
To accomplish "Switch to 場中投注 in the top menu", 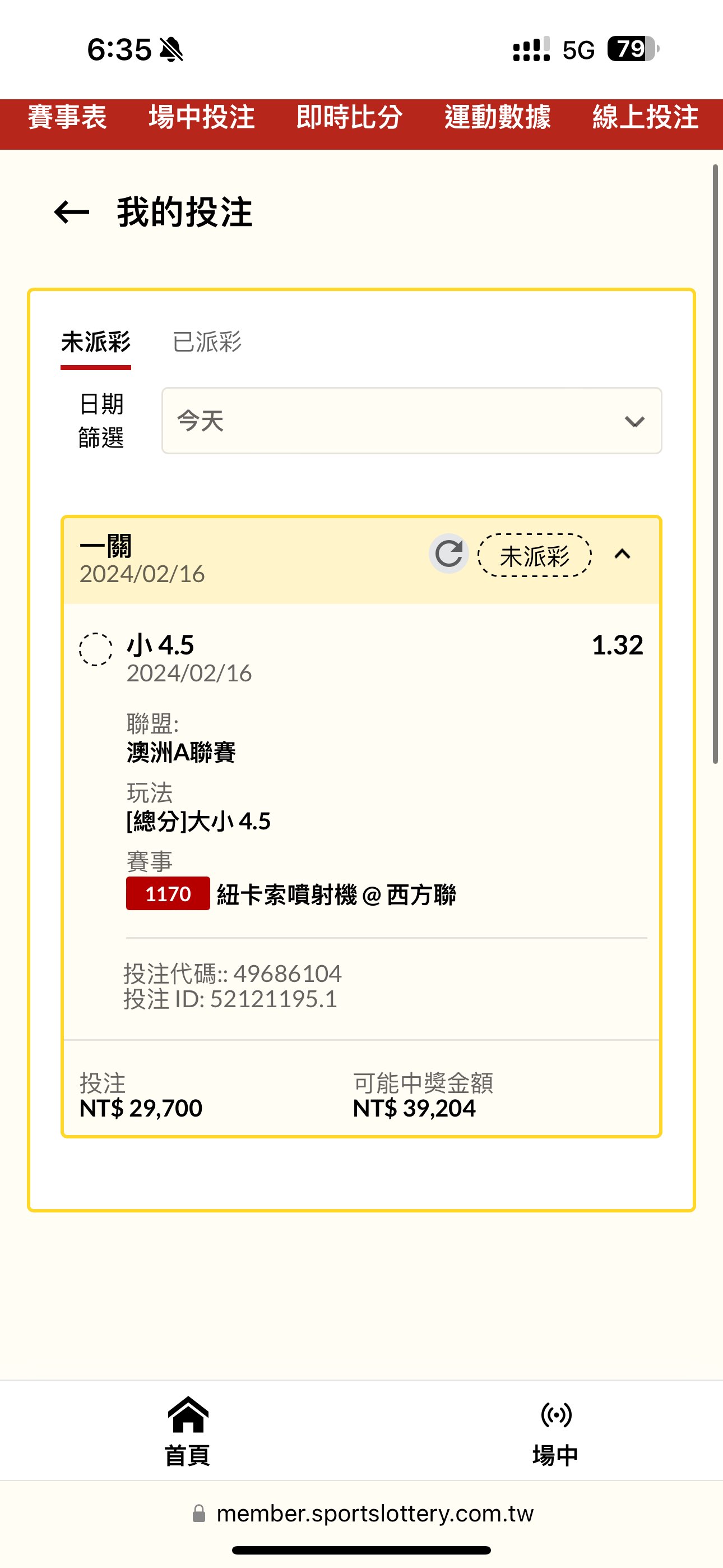I will 201,117.
